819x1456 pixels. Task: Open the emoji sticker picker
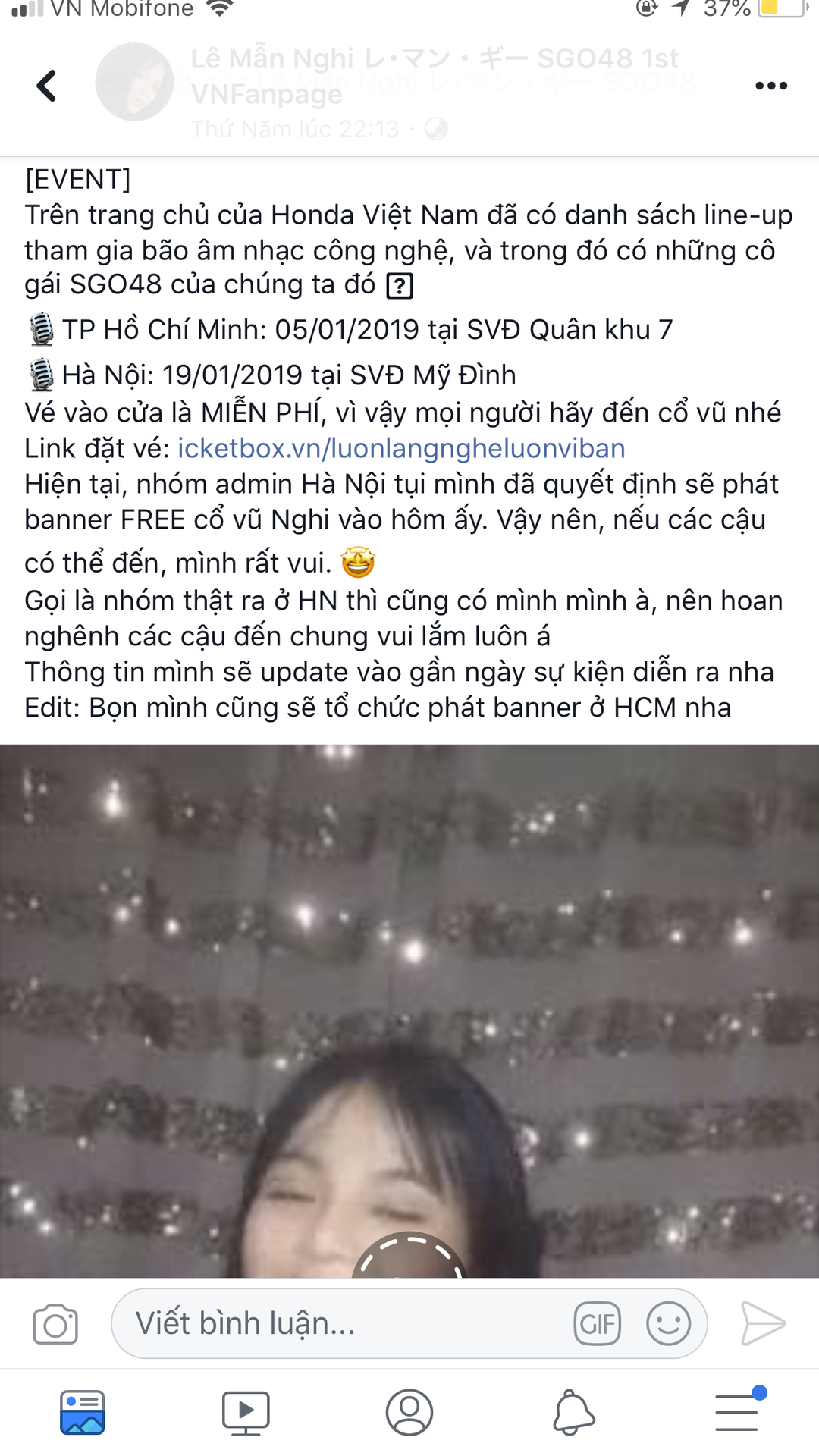click(x=668, y=1324)
